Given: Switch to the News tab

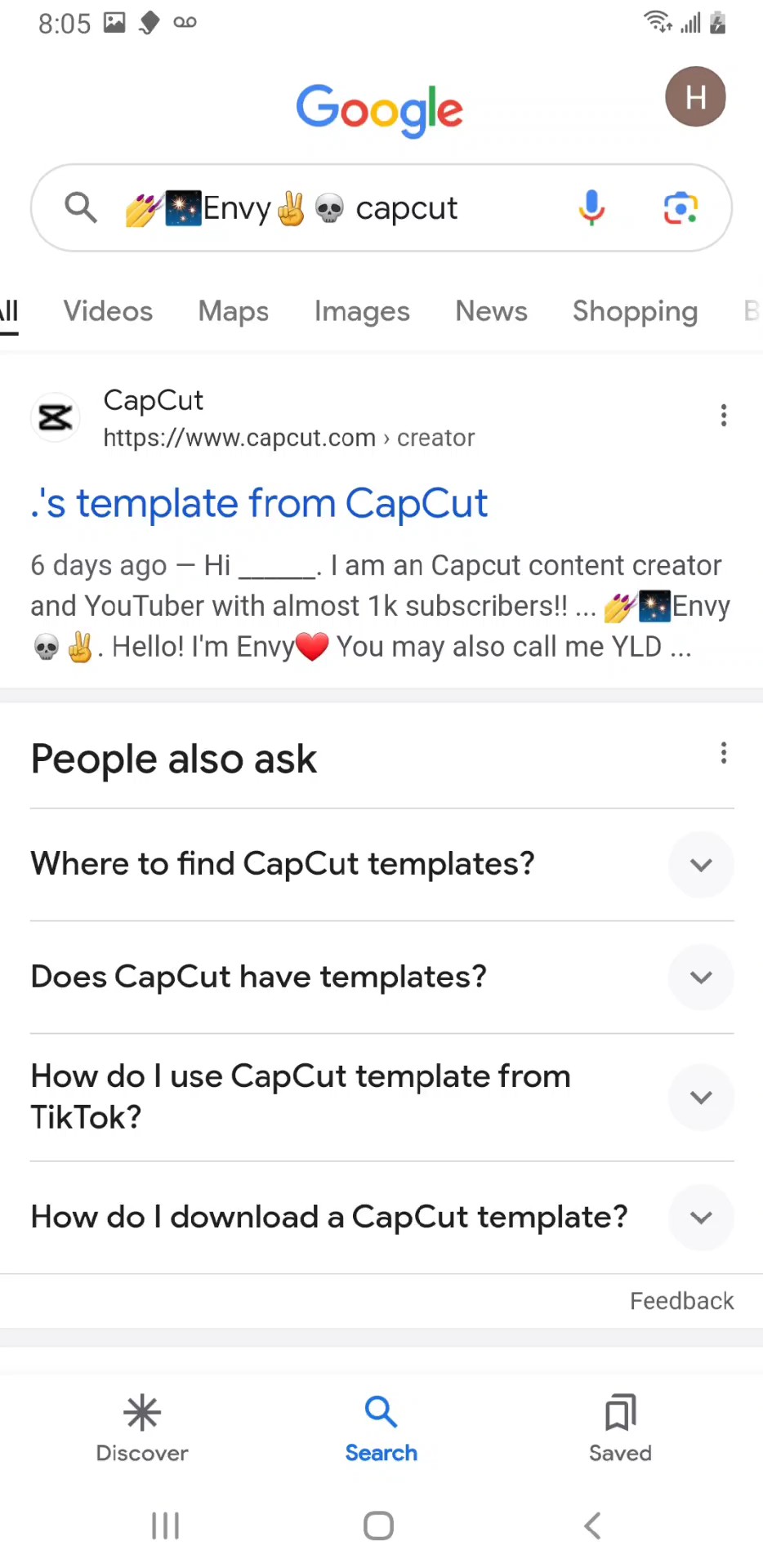Looking at the screenshot, I should pyautogui.click(x=491, y=311).
